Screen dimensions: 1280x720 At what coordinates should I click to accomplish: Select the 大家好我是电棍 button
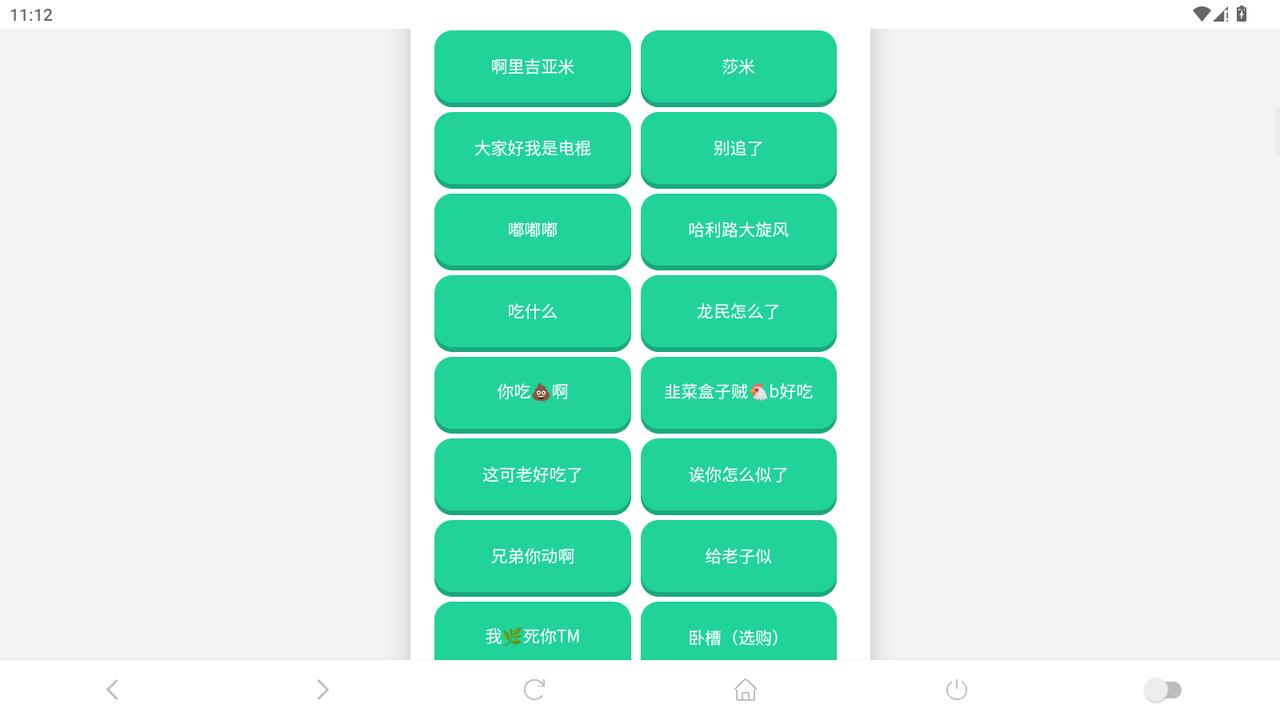pyautogui.click(x=532, y=148)
